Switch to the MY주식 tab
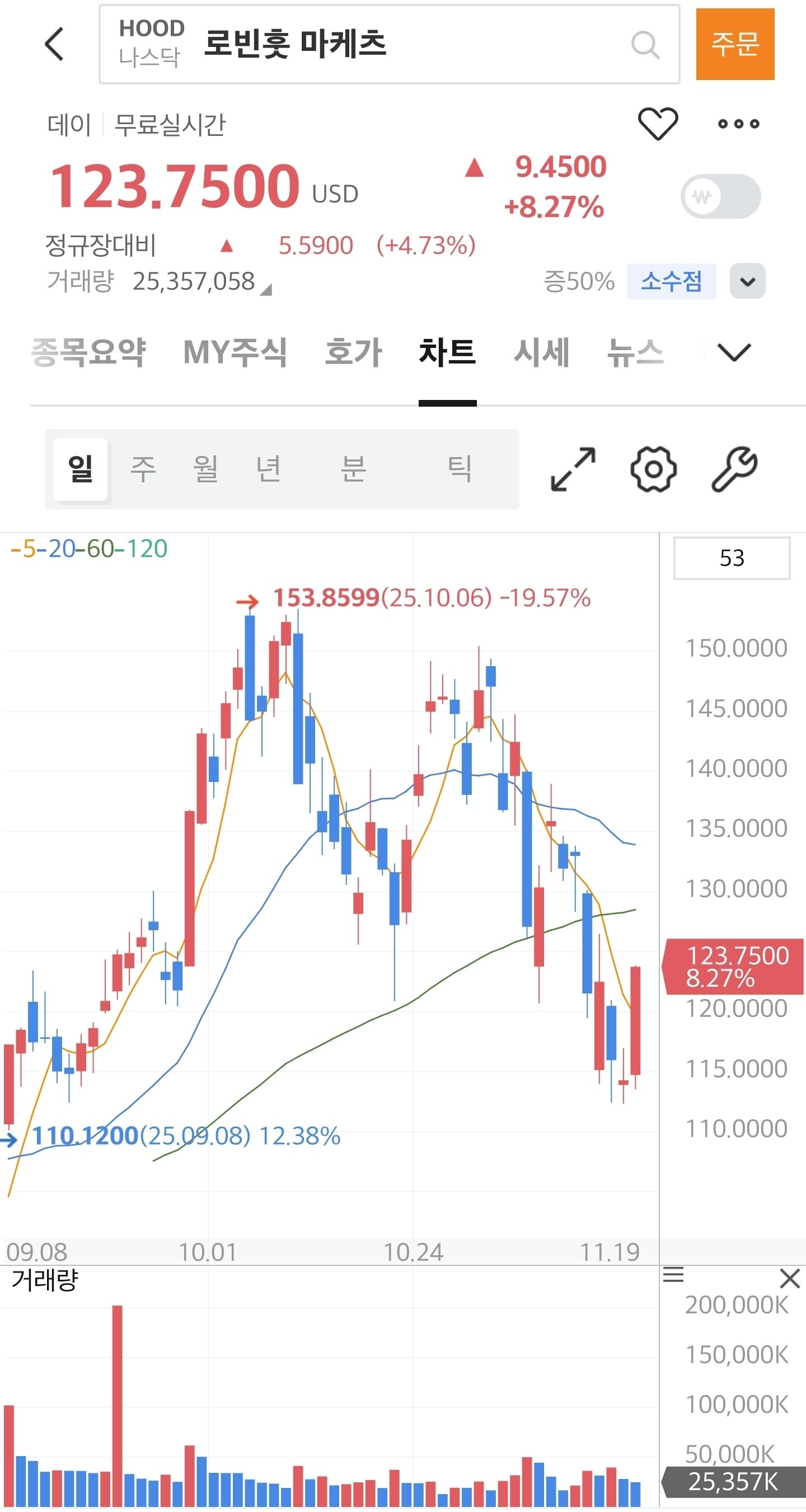The height and width of the screenshot is (1512, 806). [235, 352]
